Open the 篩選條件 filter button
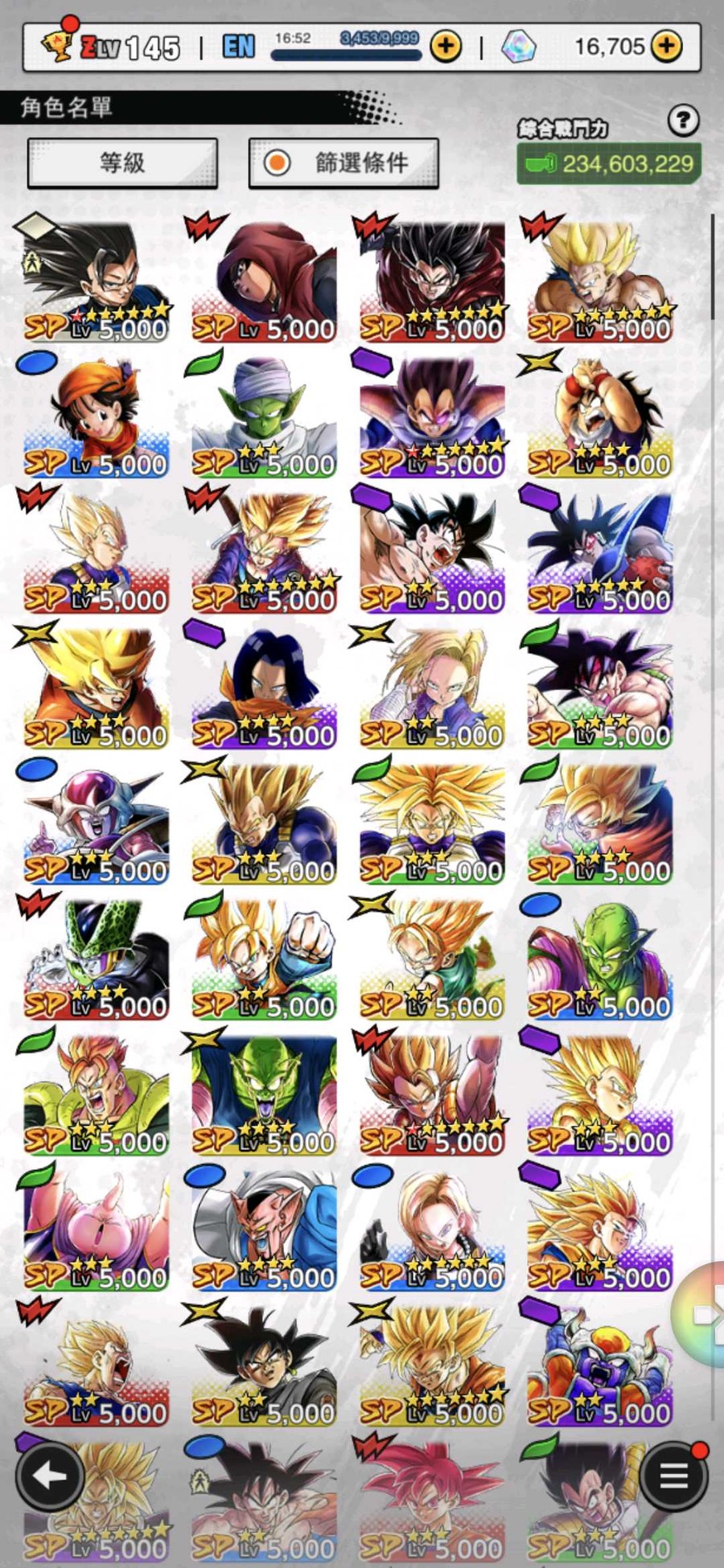The image size is (724, 1568). click(x=343, y=163)
